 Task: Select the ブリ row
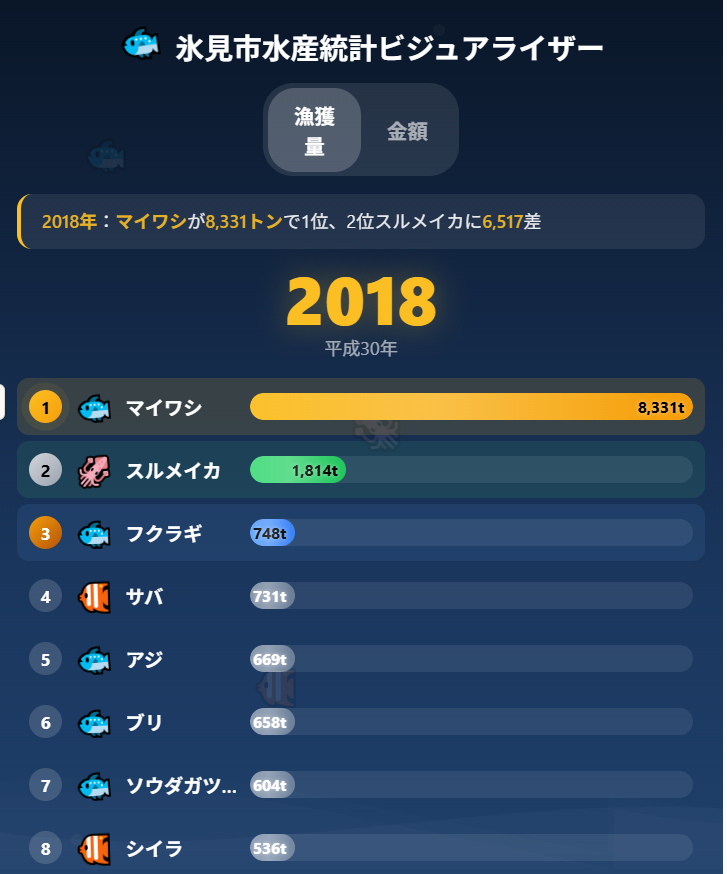(x=360, y=722)
